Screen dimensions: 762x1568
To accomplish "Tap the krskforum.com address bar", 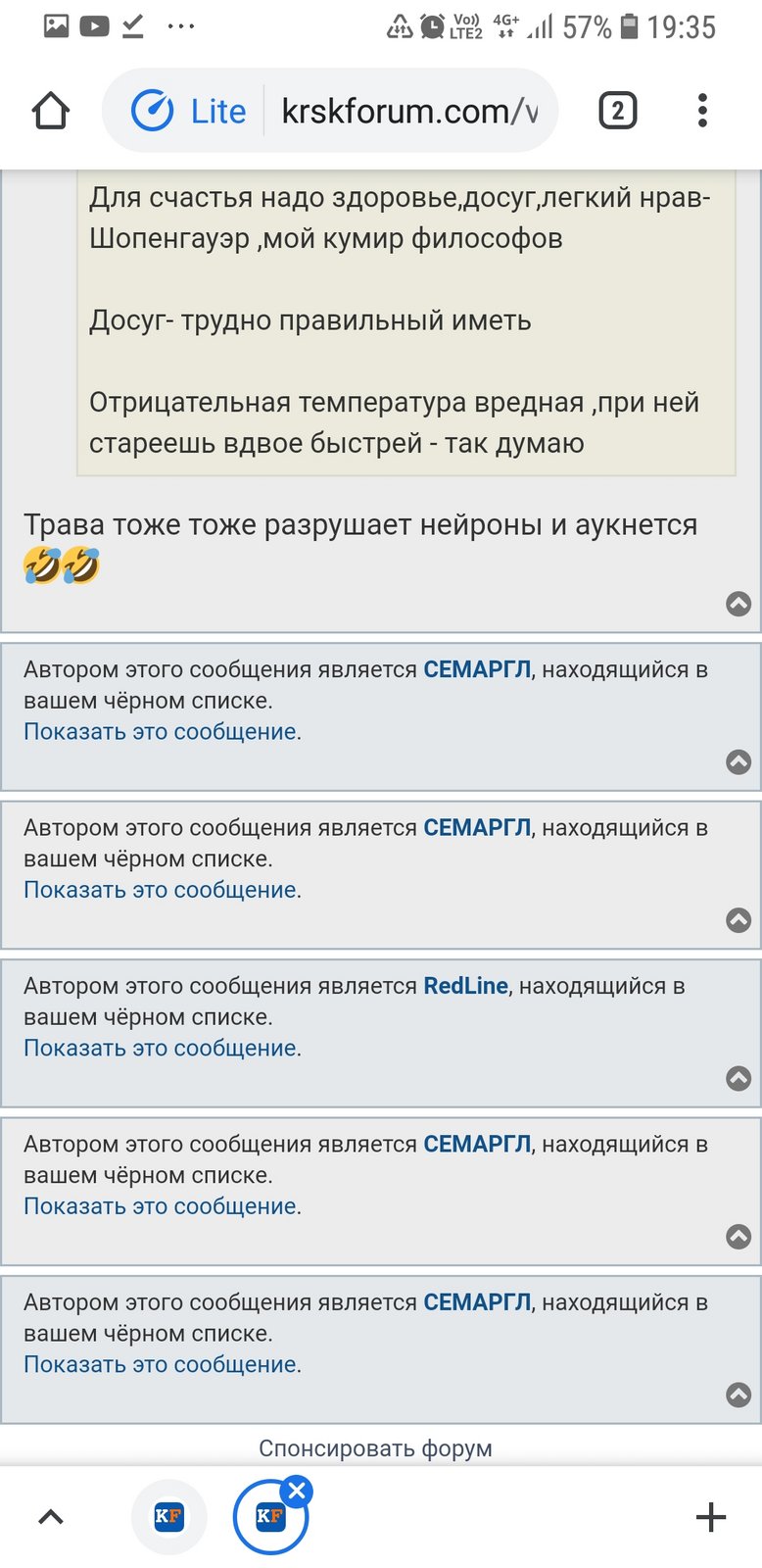I will coord(409,111).
